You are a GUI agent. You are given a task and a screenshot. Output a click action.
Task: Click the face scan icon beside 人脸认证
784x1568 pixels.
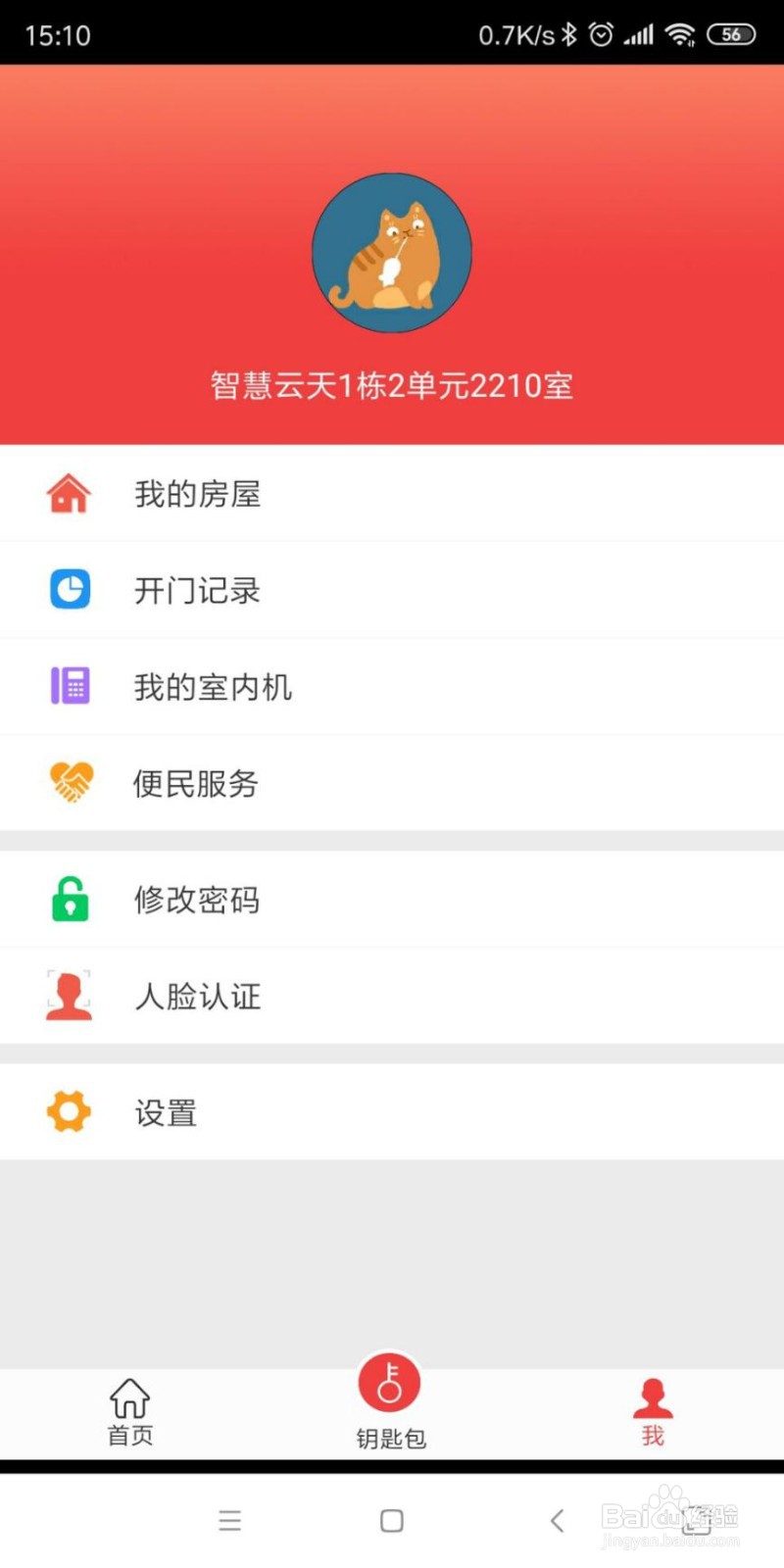(68, 996)
